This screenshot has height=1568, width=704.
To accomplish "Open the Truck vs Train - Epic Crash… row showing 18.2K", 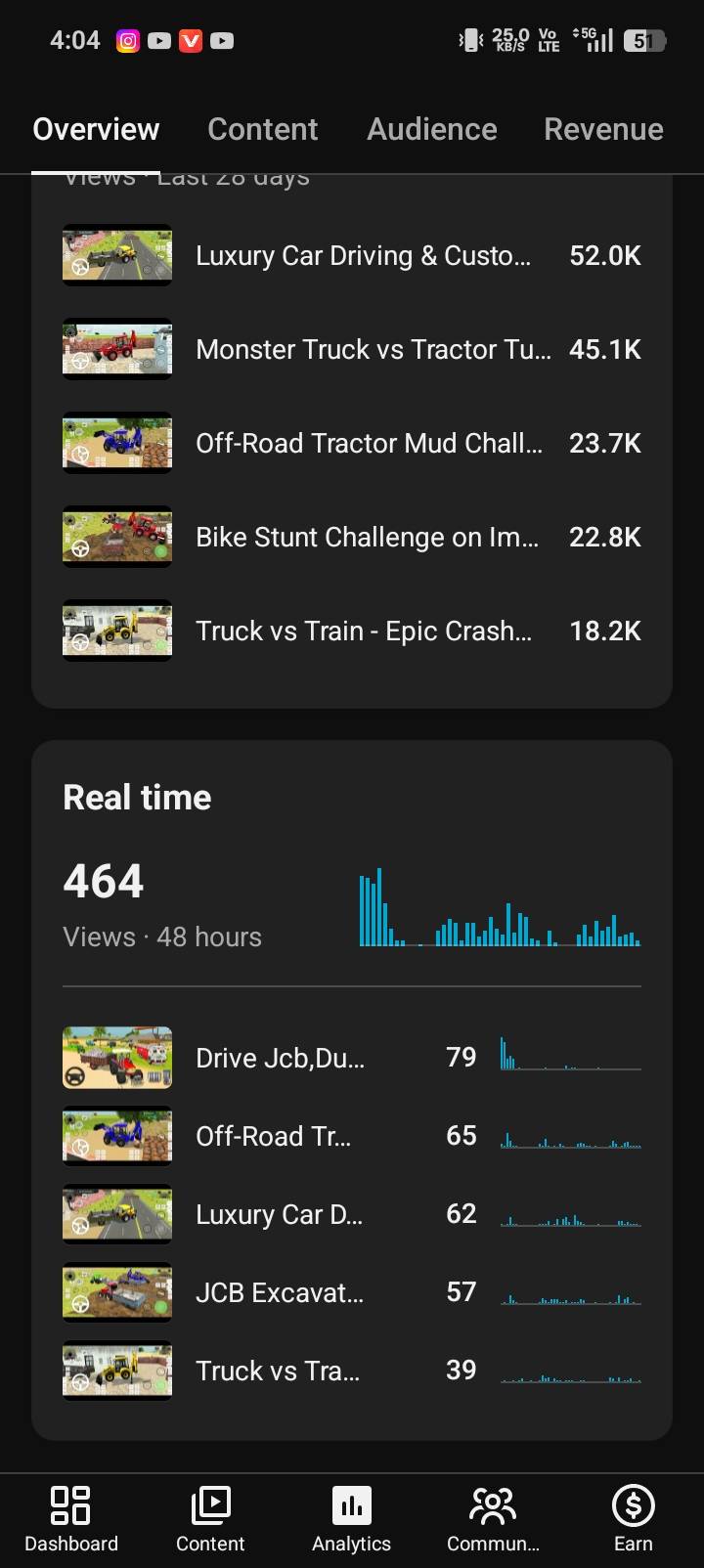I will pyautogui.click(x=352, y=632).
